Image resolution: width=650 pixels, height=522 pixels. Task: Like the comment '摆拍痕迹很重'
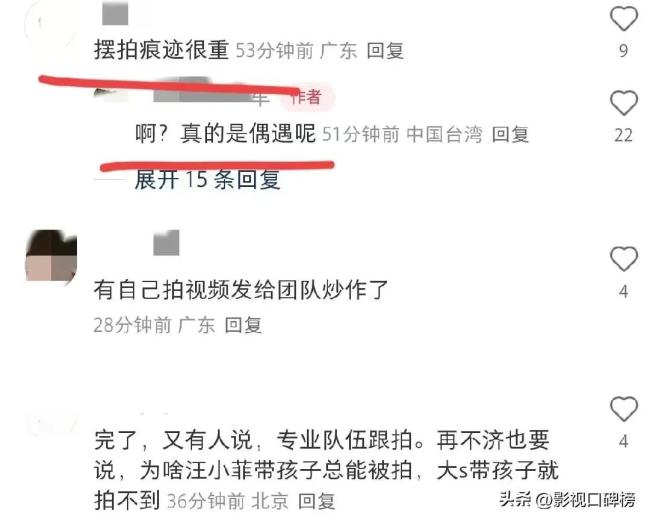[623, 19]
